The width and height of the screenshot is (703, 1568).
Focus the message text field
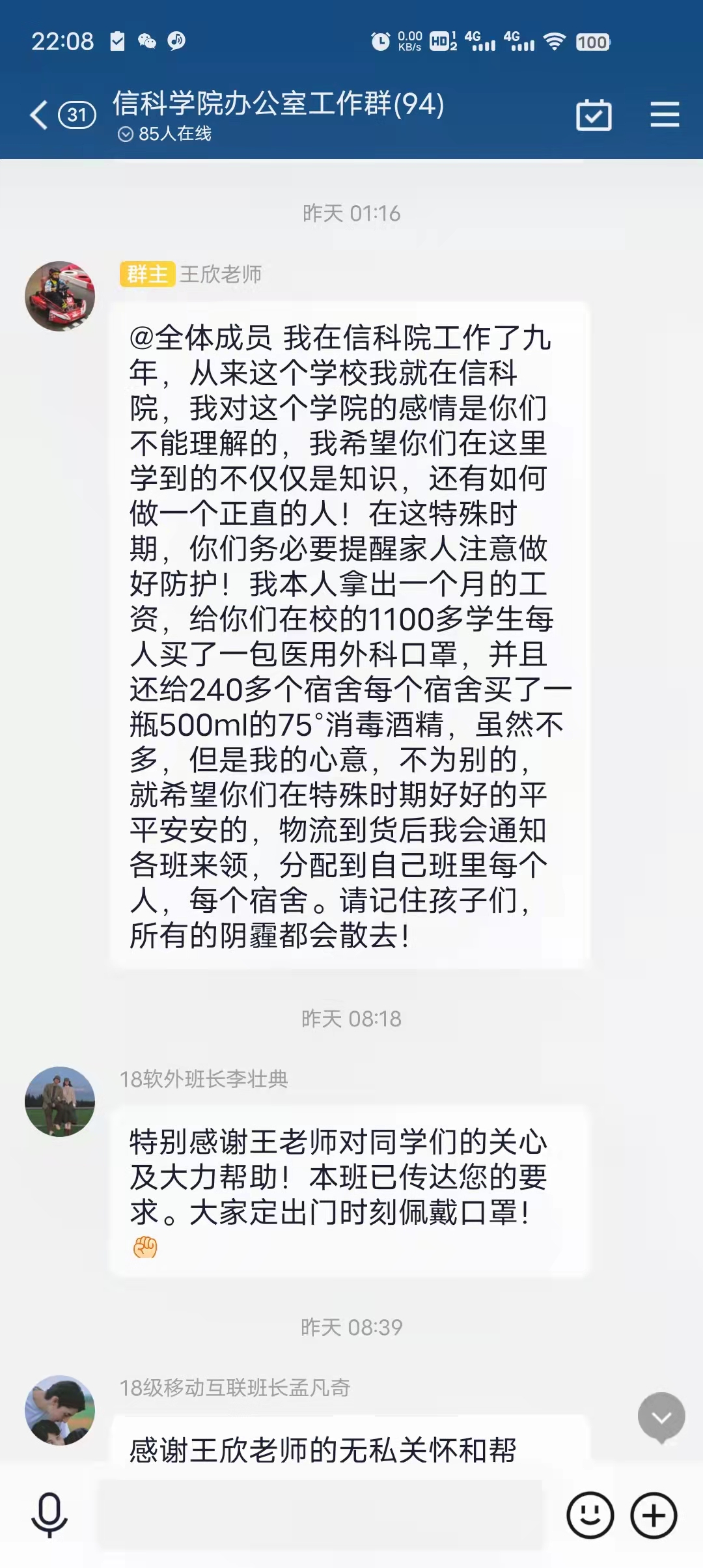click(x=320, y=1515)
